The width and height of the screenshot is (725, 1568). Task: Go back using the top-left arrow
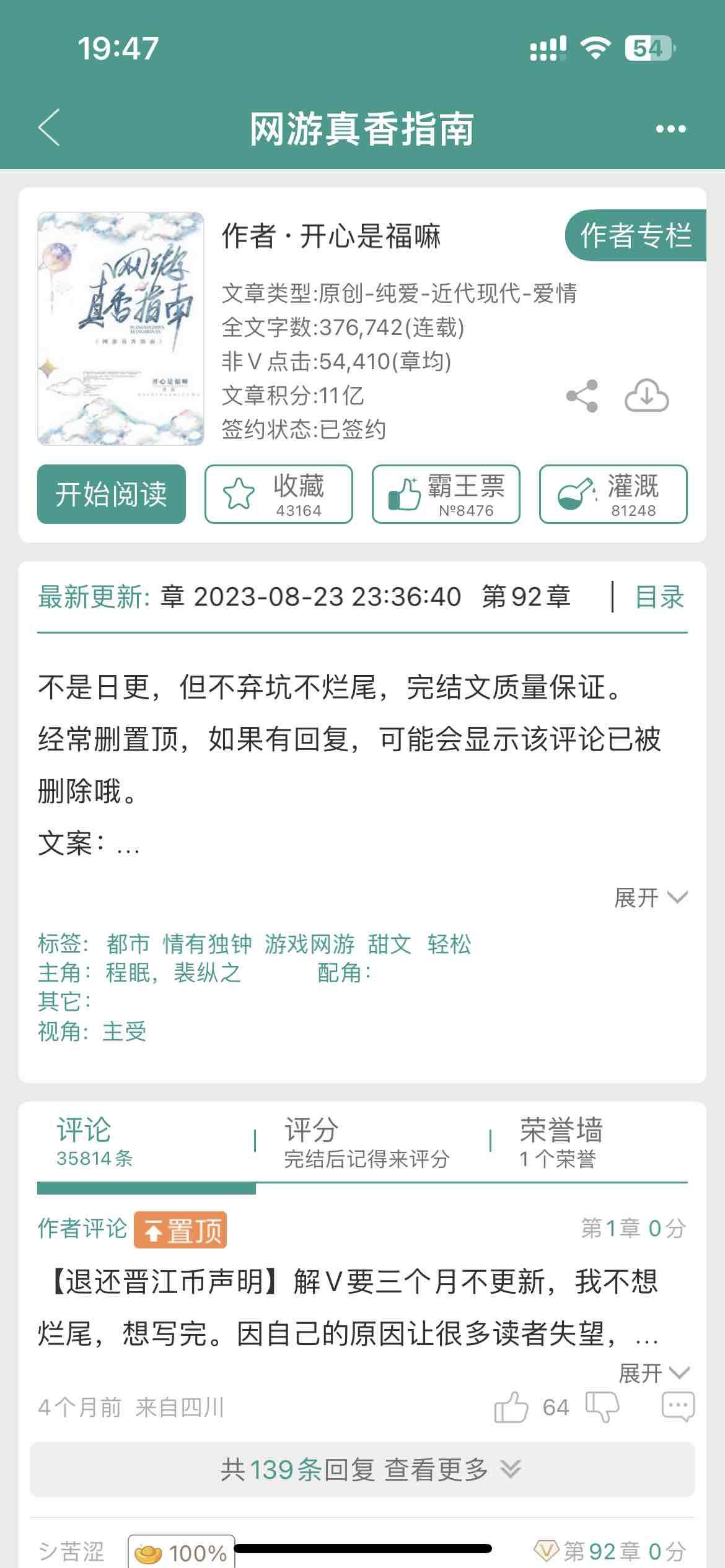pos(50,128)
